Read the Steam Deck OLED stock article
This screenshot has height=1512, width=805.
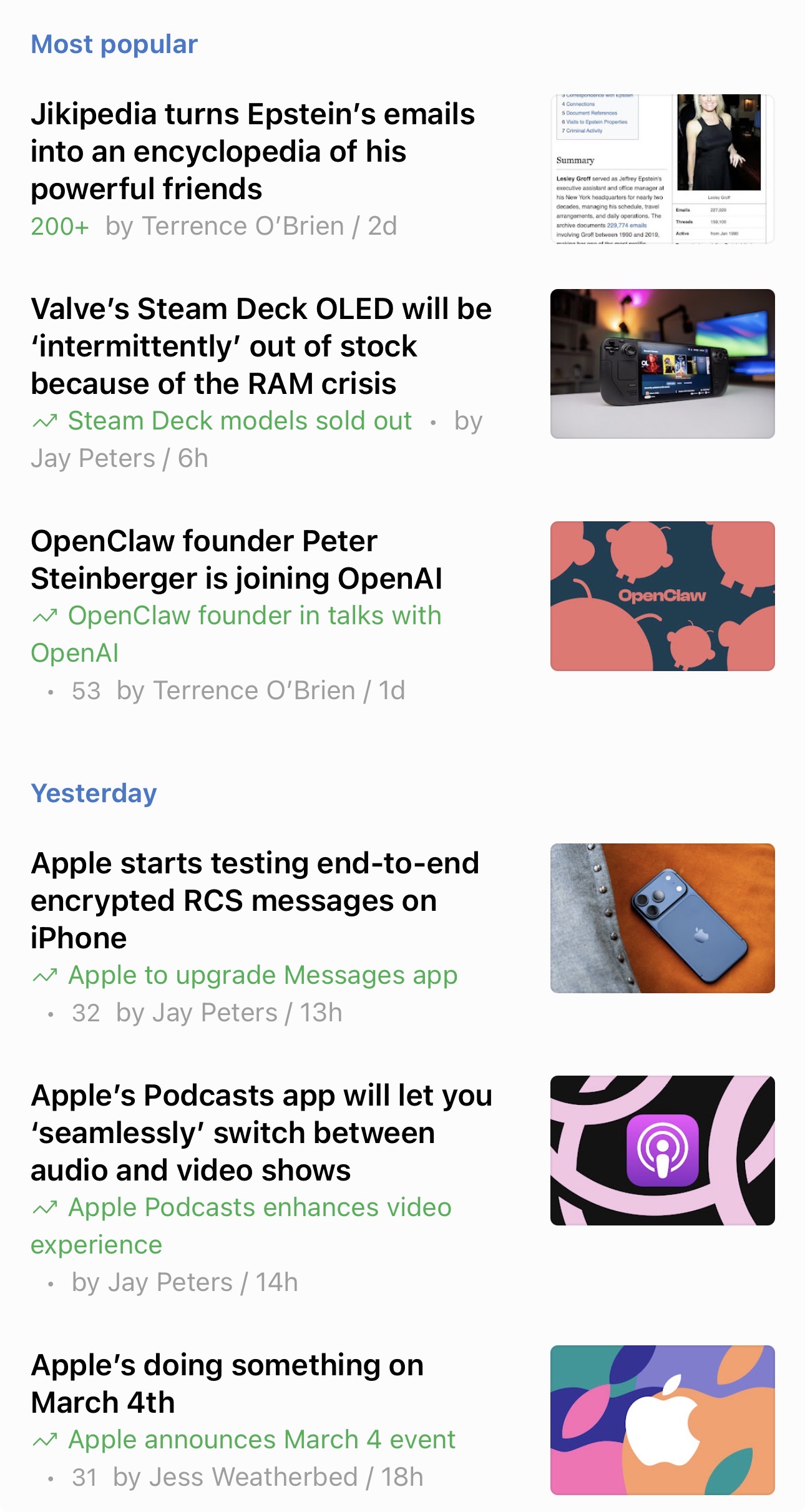tap(261, 346)
